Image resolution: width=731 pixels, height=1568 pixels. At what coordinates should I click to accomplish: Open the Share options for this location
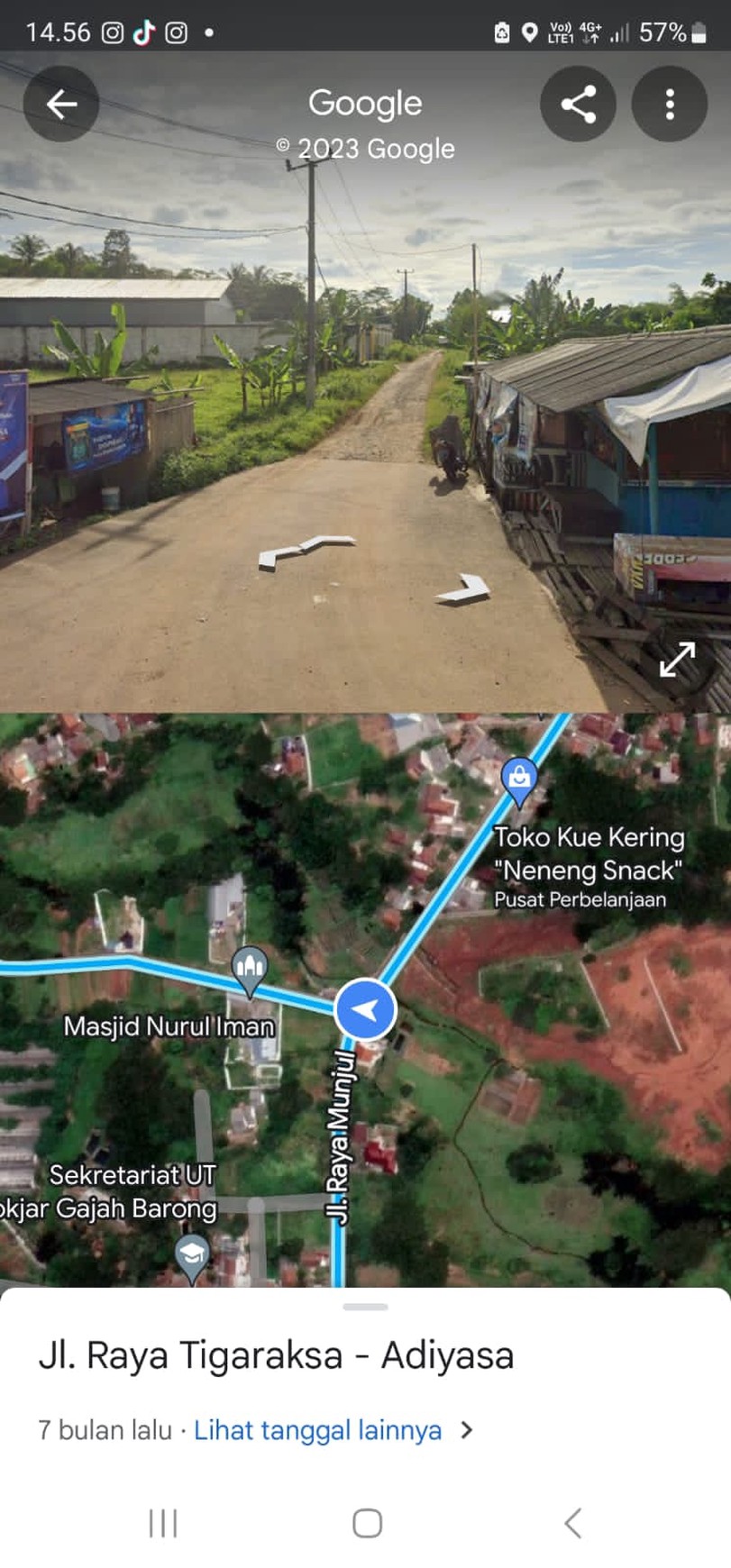(x=578, y=104)
